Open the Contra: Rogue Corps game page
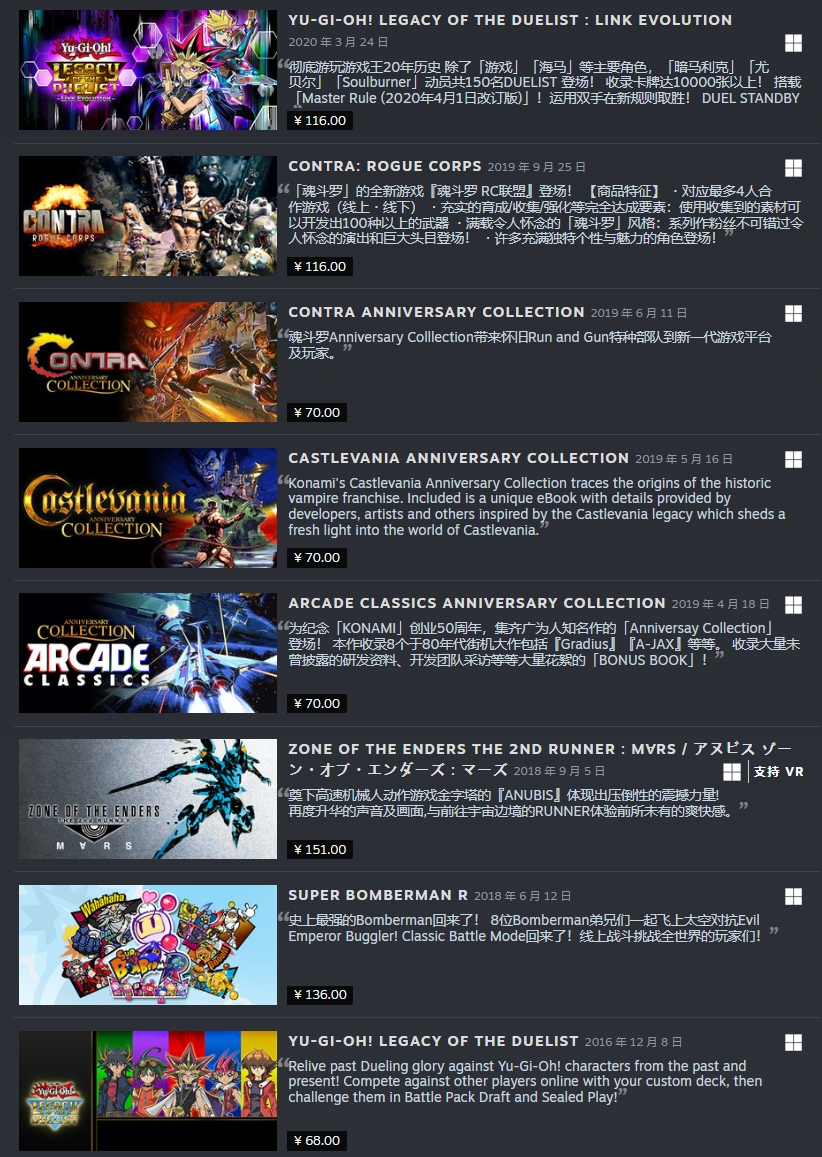The width and height of the screenshot is (822, 1157). click(385, 166)
